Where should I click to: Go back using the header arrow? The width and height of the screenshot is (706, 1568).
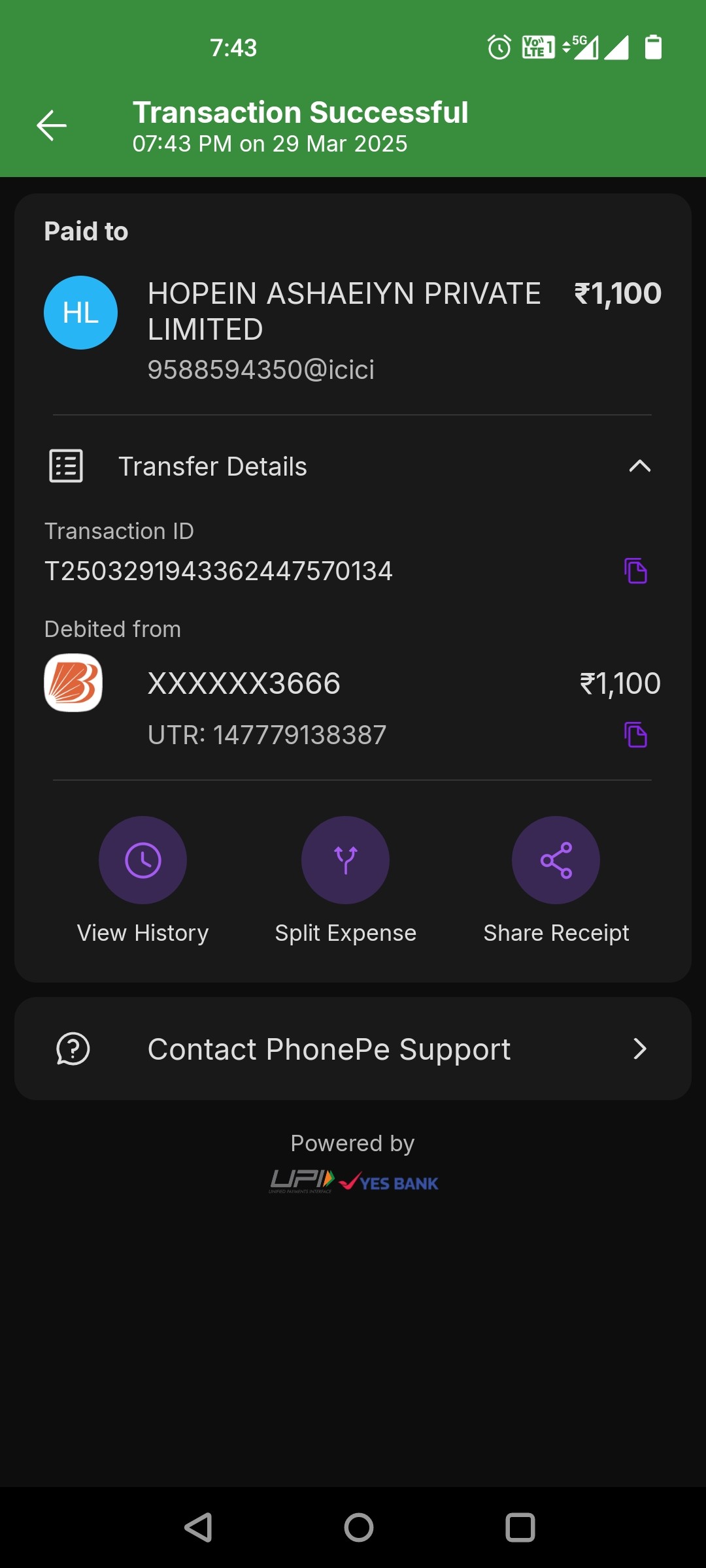coord(52,125)
